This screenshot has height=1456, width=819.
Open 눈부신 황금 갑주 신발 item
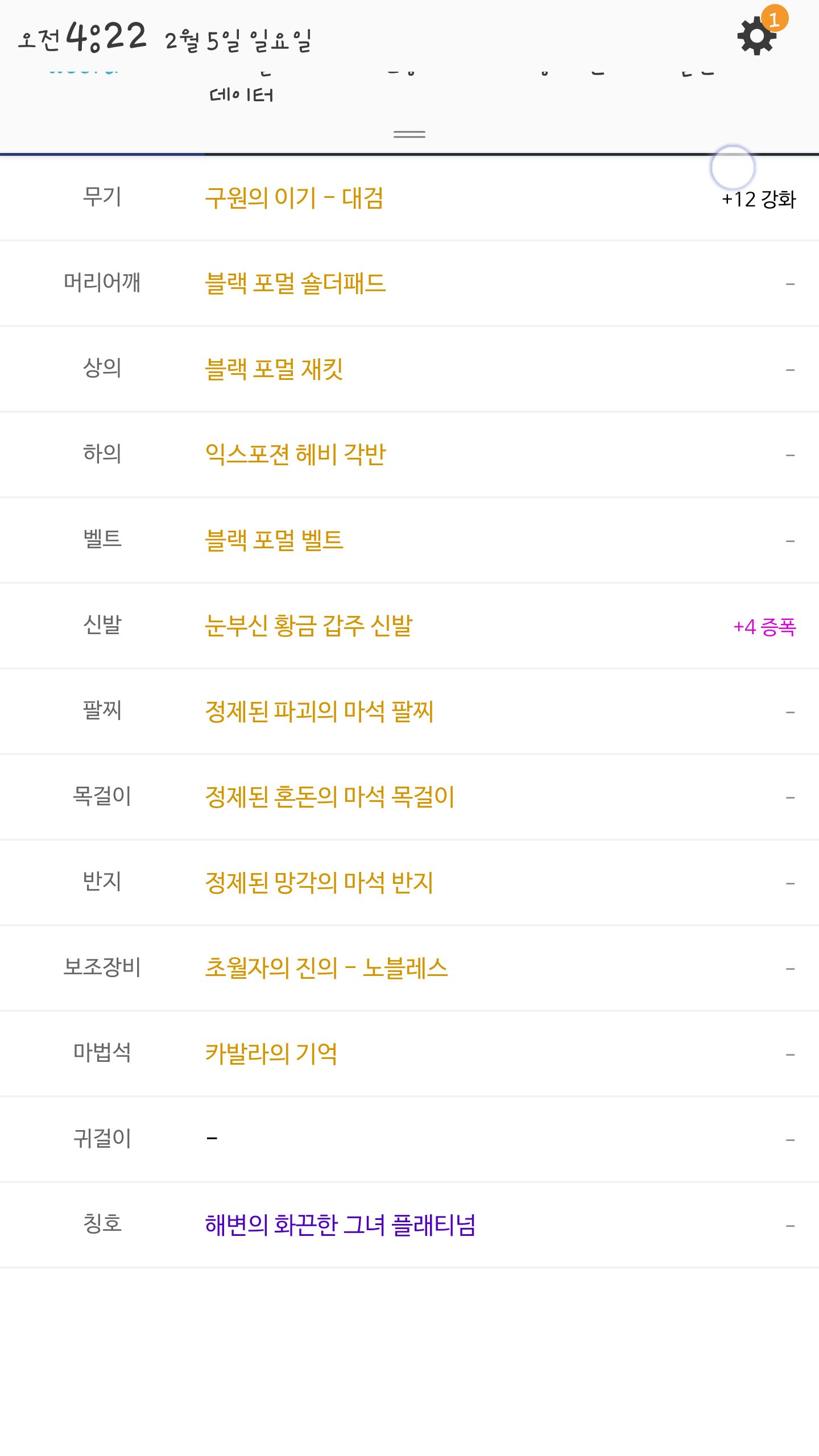tap(309, 626)
